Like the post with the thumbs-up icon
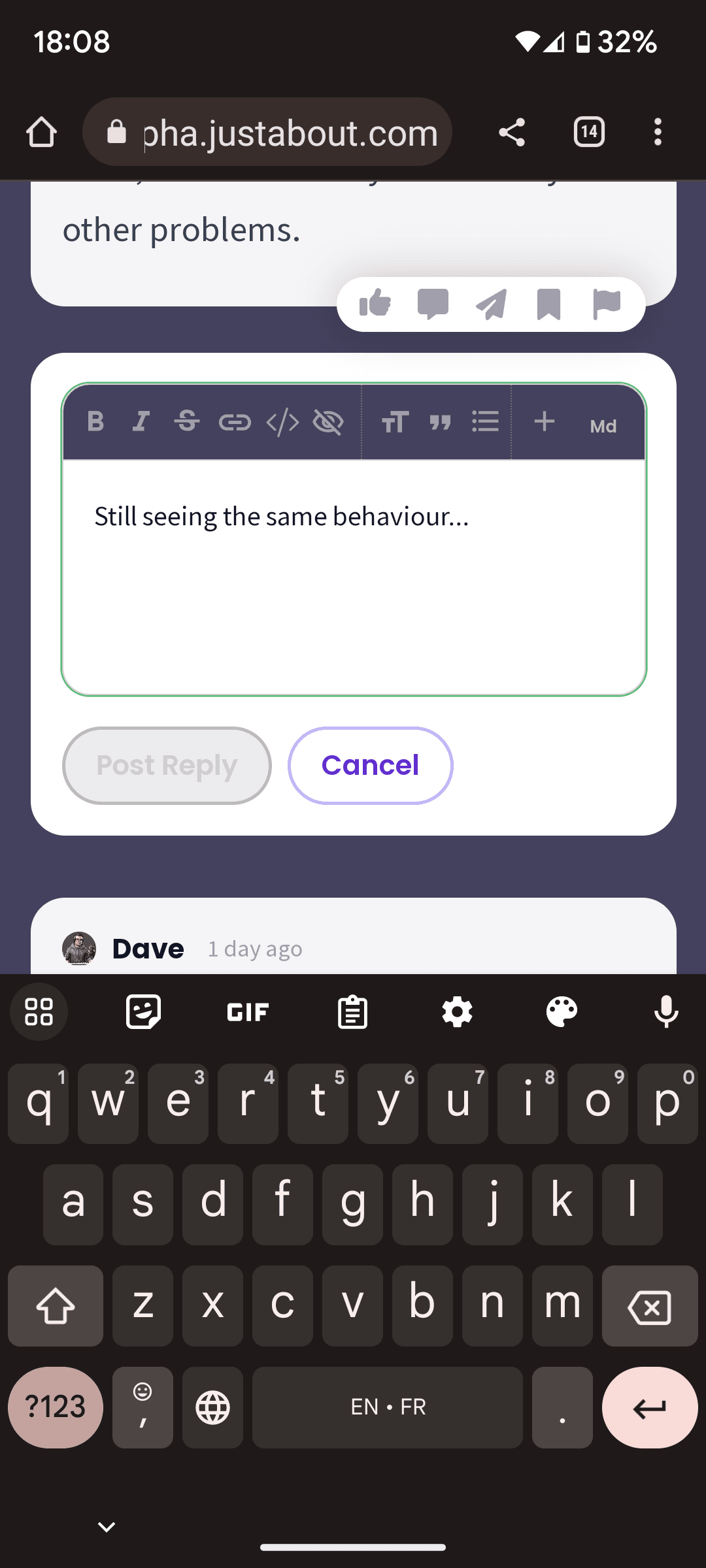The image size is (706, 1568). pyautogui.click(x=375, y=304)
